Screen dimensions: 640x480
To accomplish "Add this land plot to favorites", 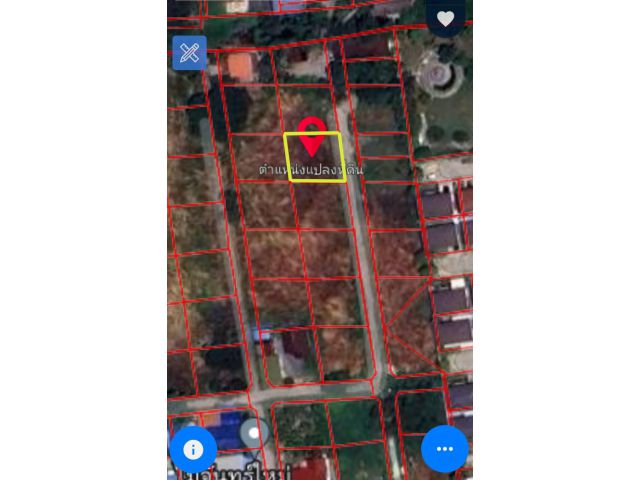I will point(446,19).
